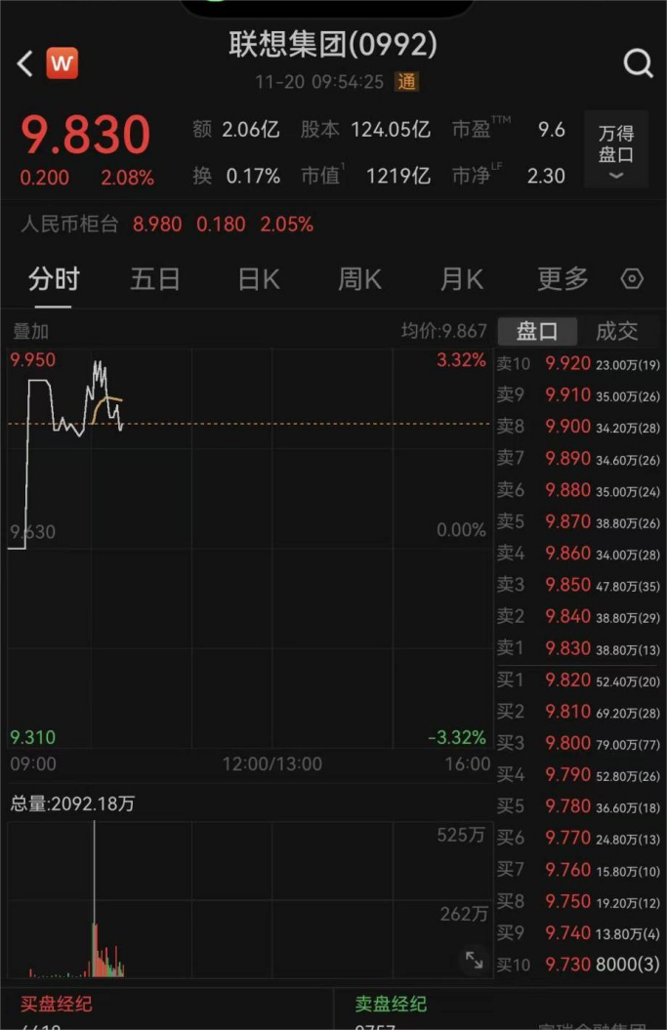
Task: Show the 日K chart
Action: pyautogui.click(x=258, y=279)
